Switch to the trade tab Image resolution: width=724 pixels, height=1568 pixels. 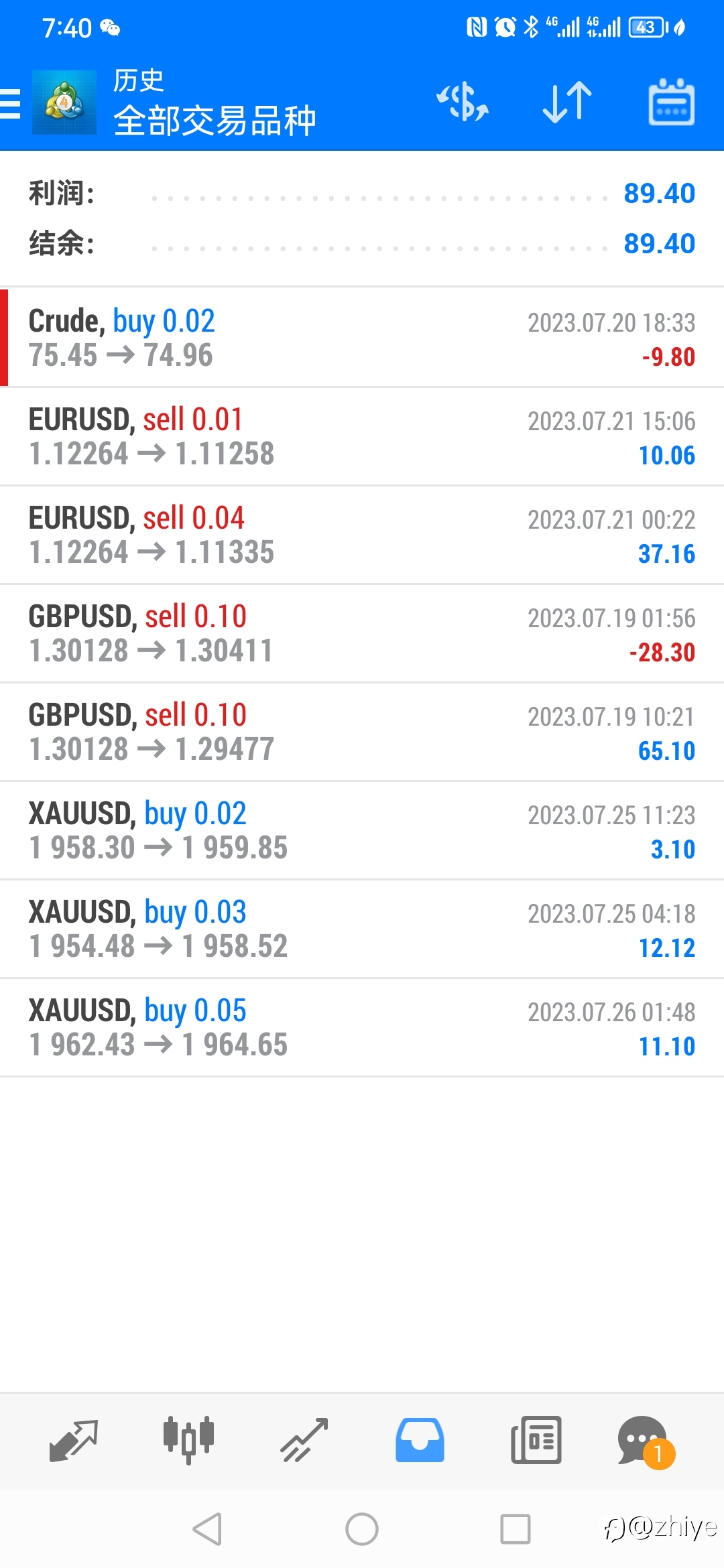(304, 1441)
